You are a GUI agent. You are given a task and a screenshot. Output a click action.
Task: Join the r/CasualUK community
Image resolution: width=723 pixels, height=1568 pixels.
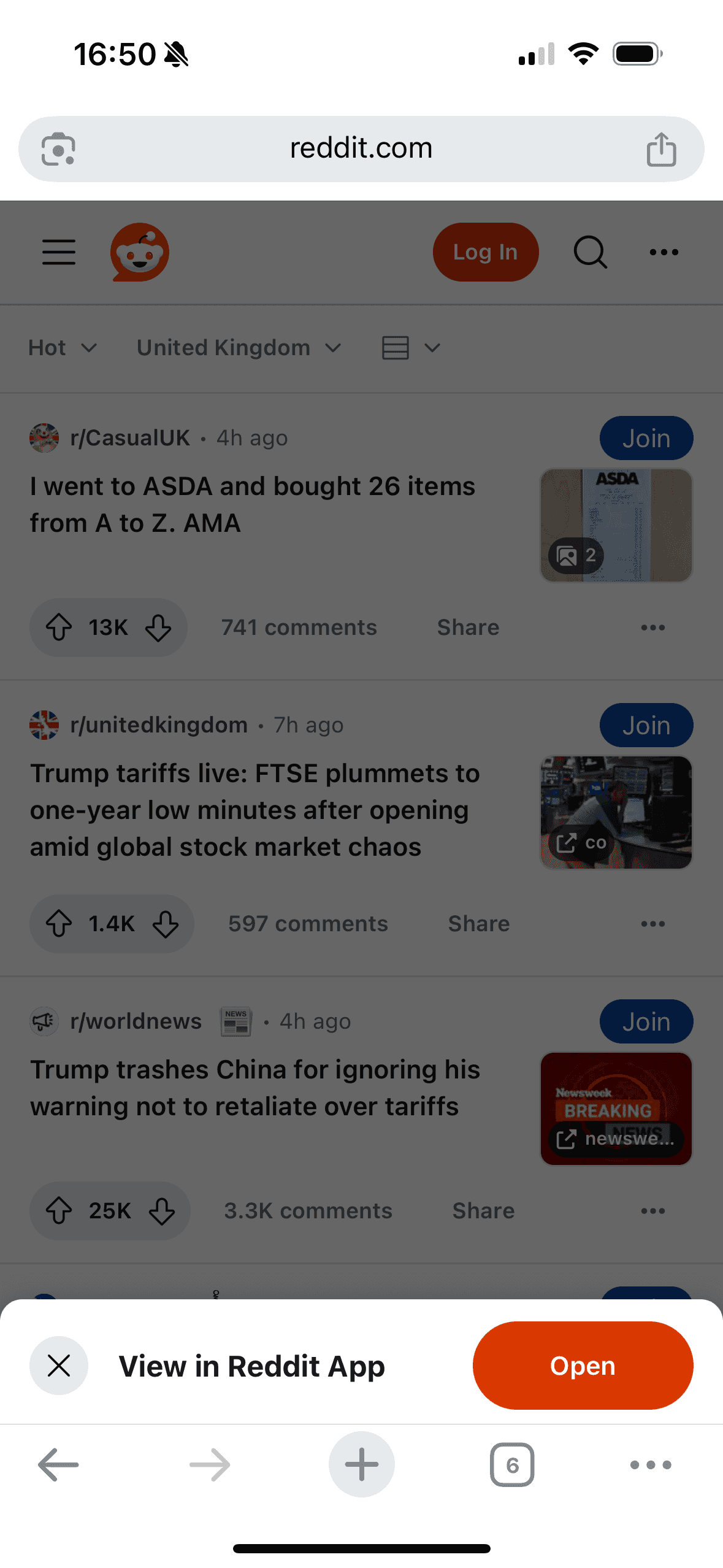click(646, 438)
